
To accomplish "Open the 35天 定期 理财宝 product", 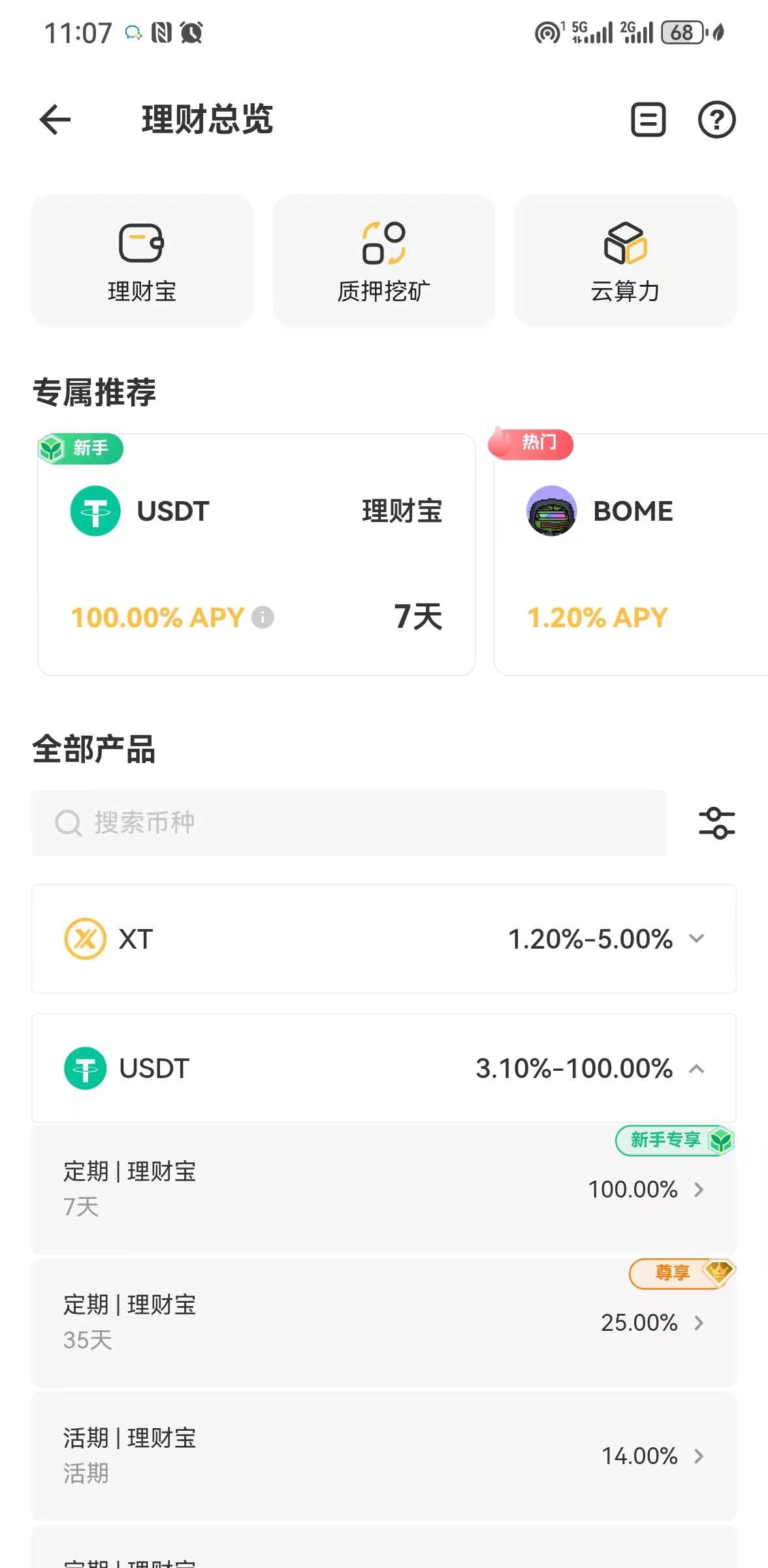I will coord(384,1322).
